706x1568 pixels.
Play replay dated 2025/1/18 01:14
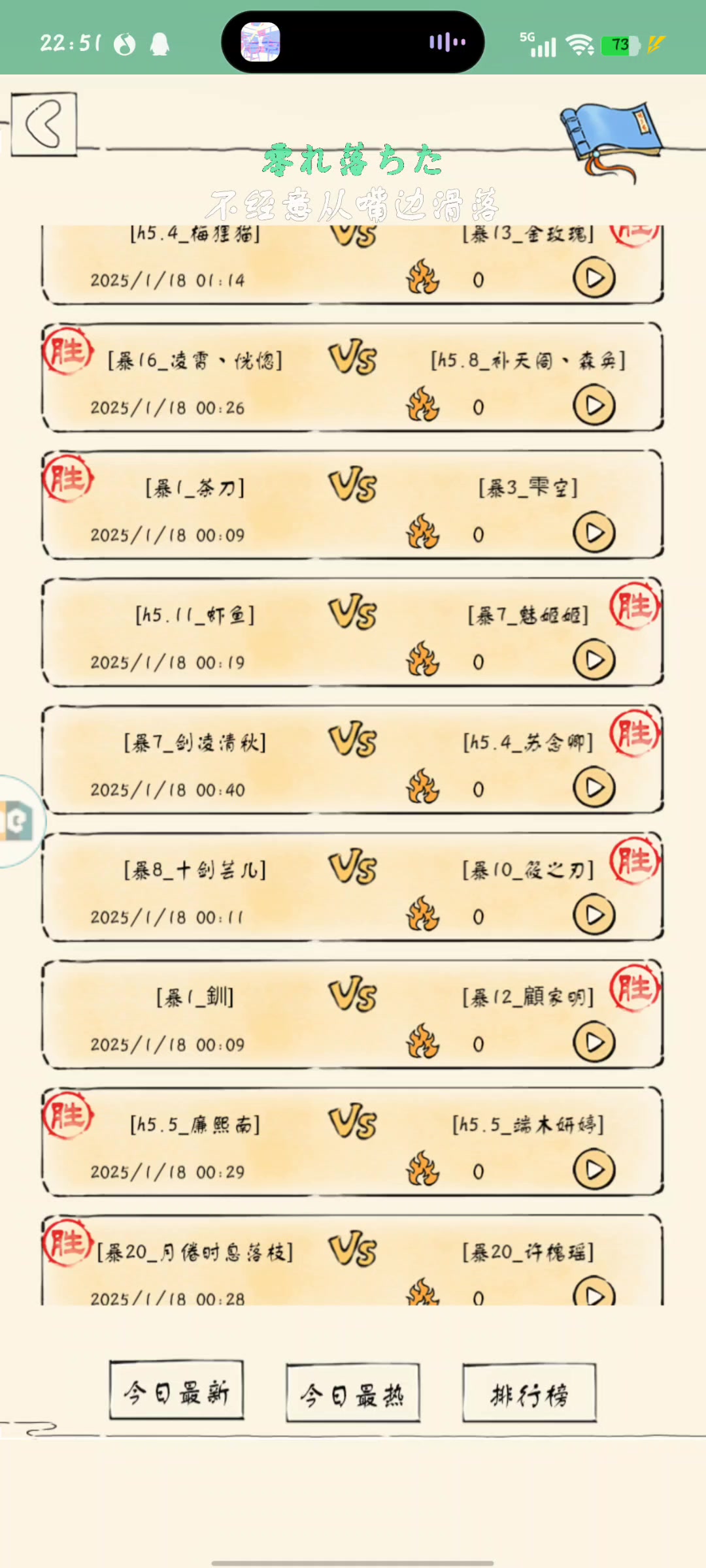(x=594, y=278)
